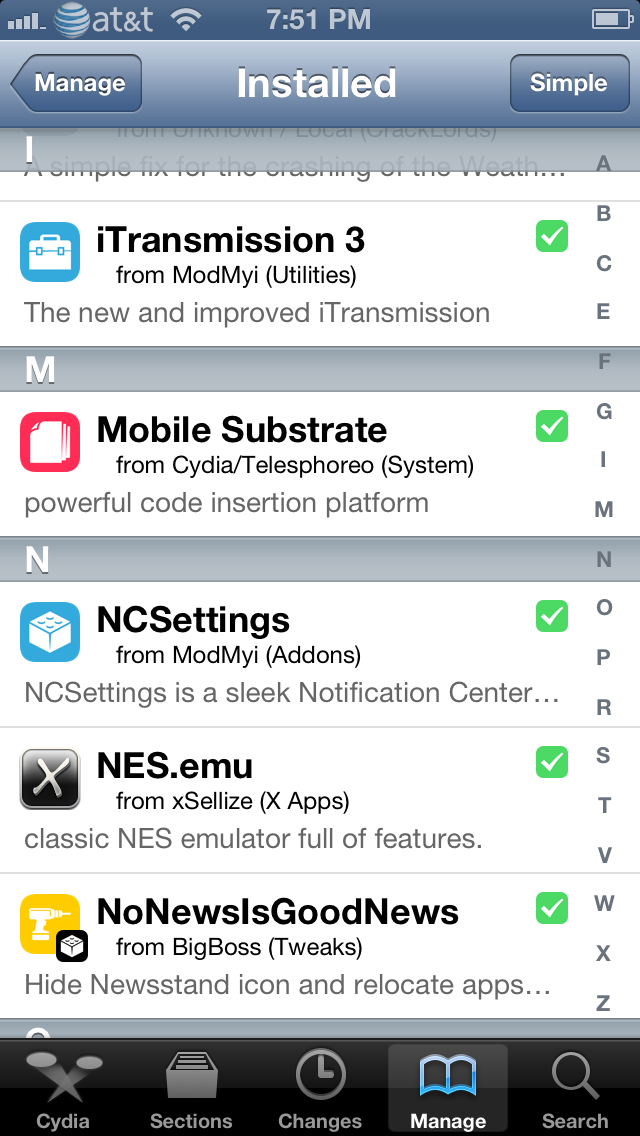Switch the list to Simple mode
The width and height of the screenshot is (640, 1136).
[569, 83]
